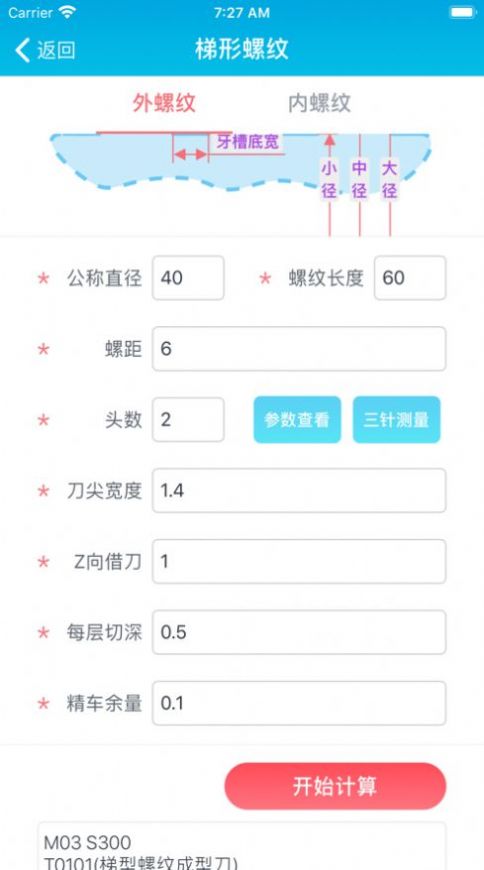Open 参数查看 button

pyautogui.click(x=298, y=420)
